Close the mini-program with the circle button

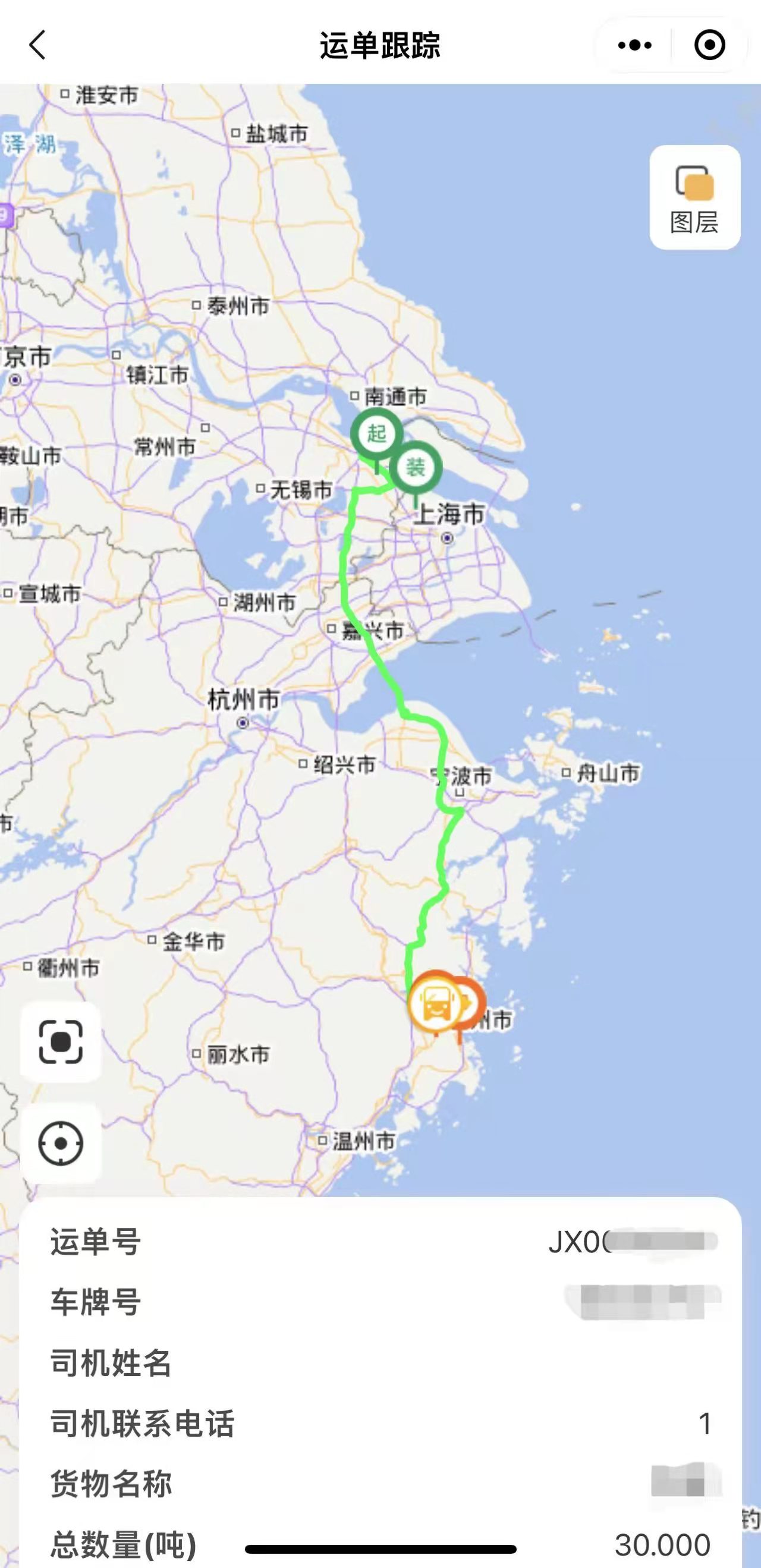click(709, 45)
